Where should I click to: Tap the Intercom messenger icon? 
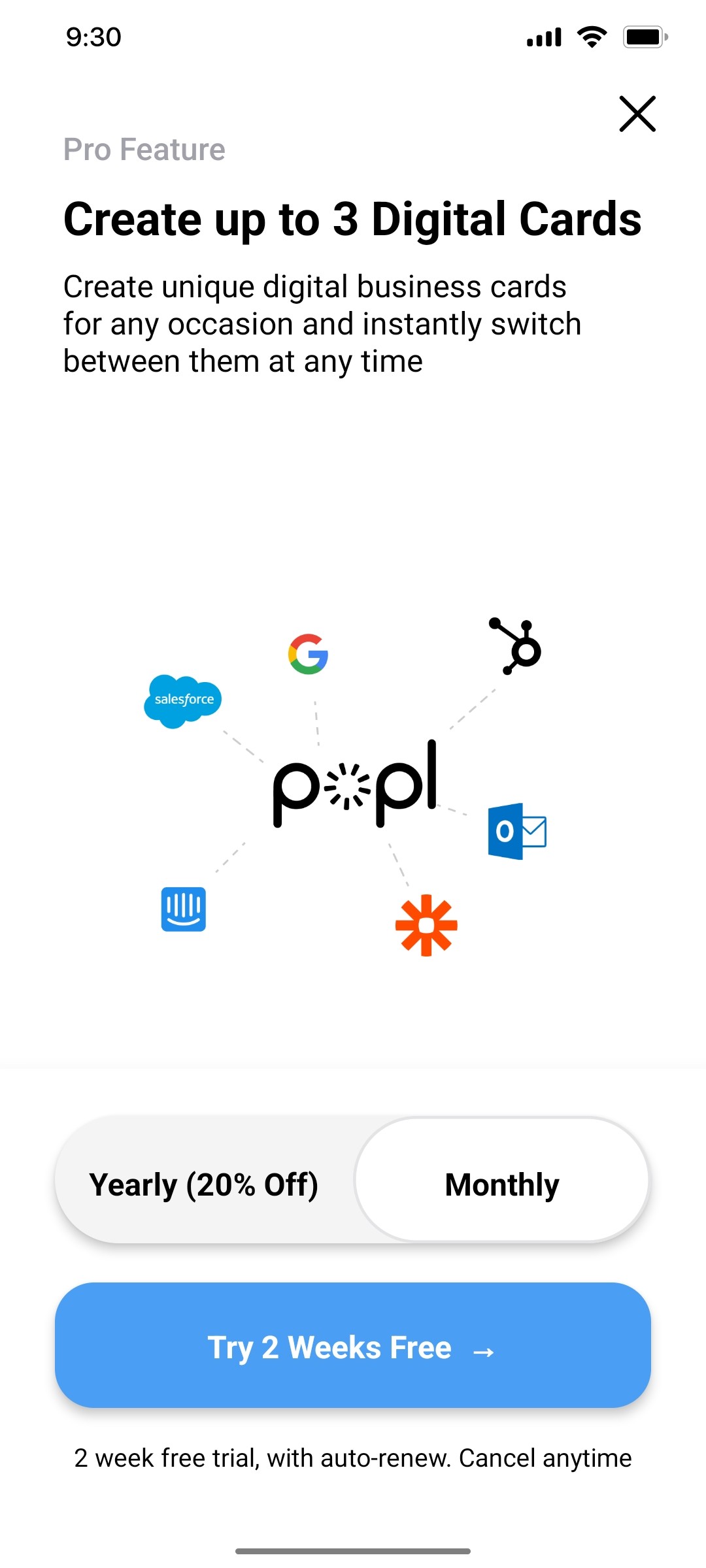point(183,909)
